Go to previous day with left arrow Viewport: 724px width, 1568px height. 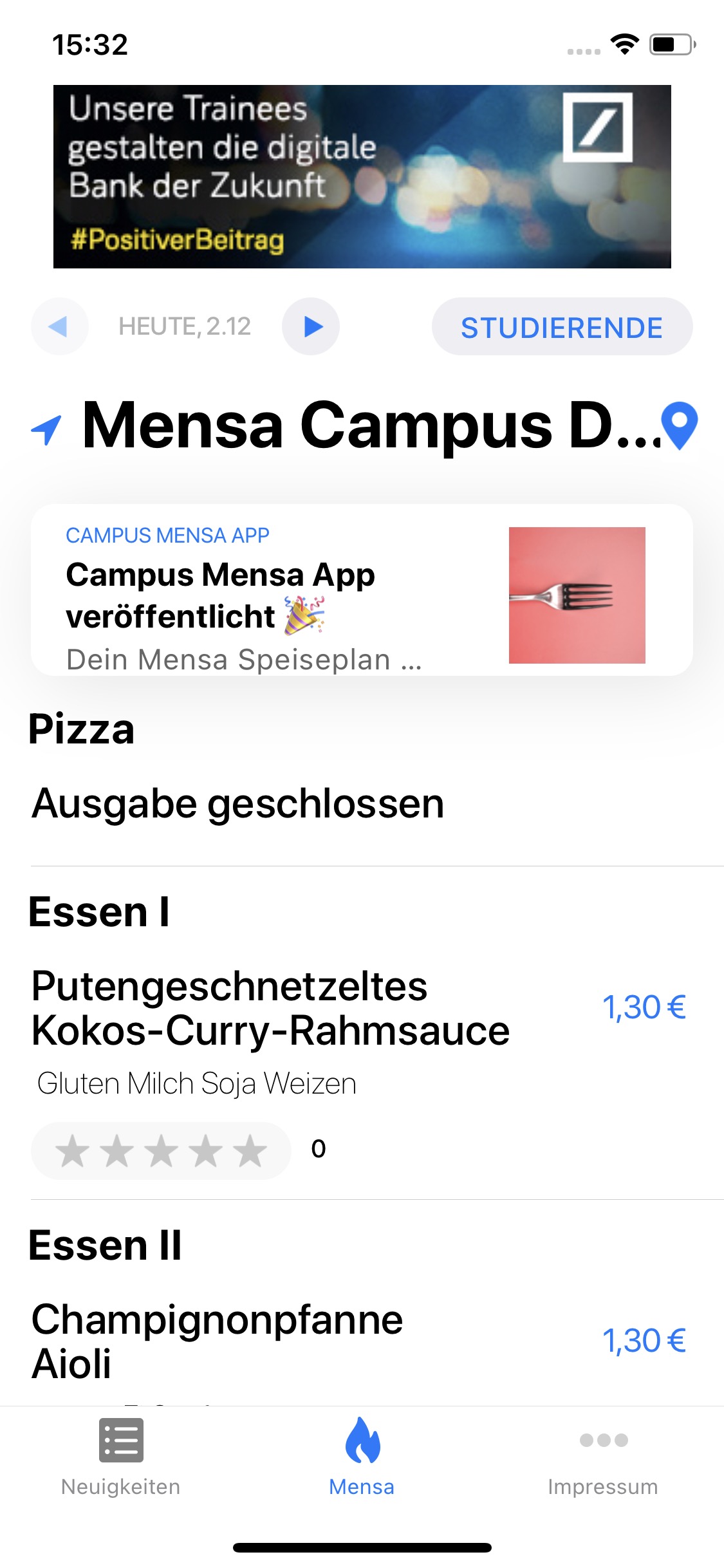click(59, 326)
